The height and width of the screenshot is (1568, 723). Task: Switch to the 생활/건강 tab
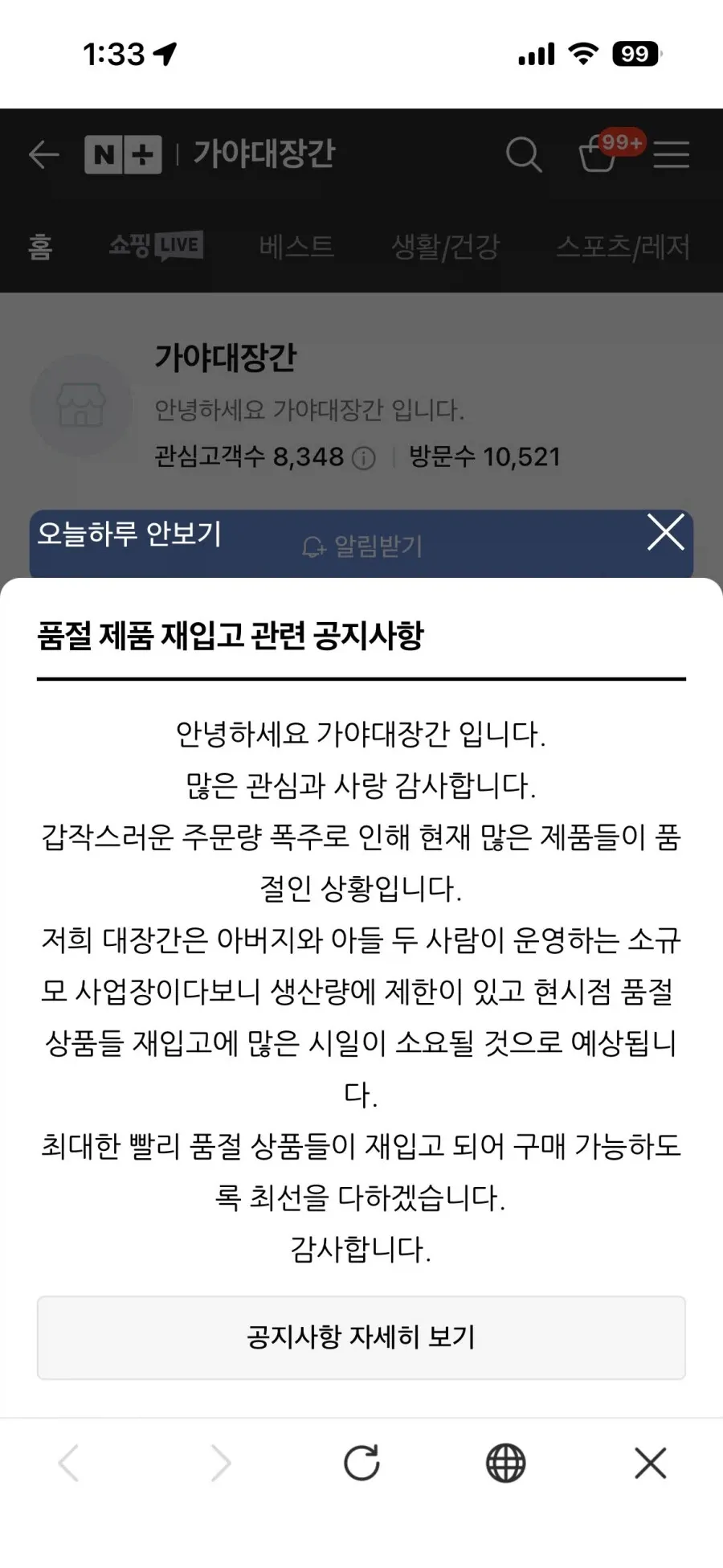click(445, 246)
